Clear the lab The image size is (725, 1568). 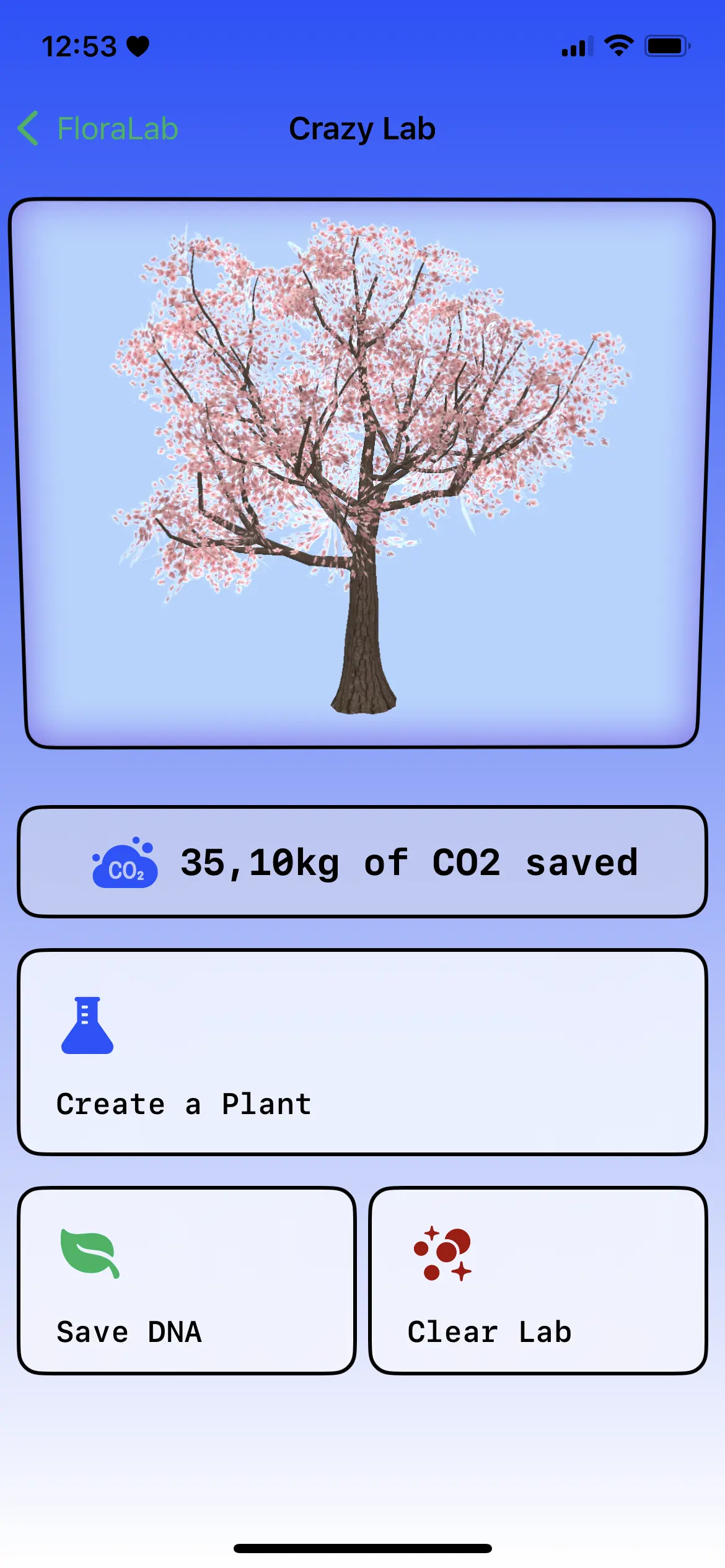[538, 1281]
